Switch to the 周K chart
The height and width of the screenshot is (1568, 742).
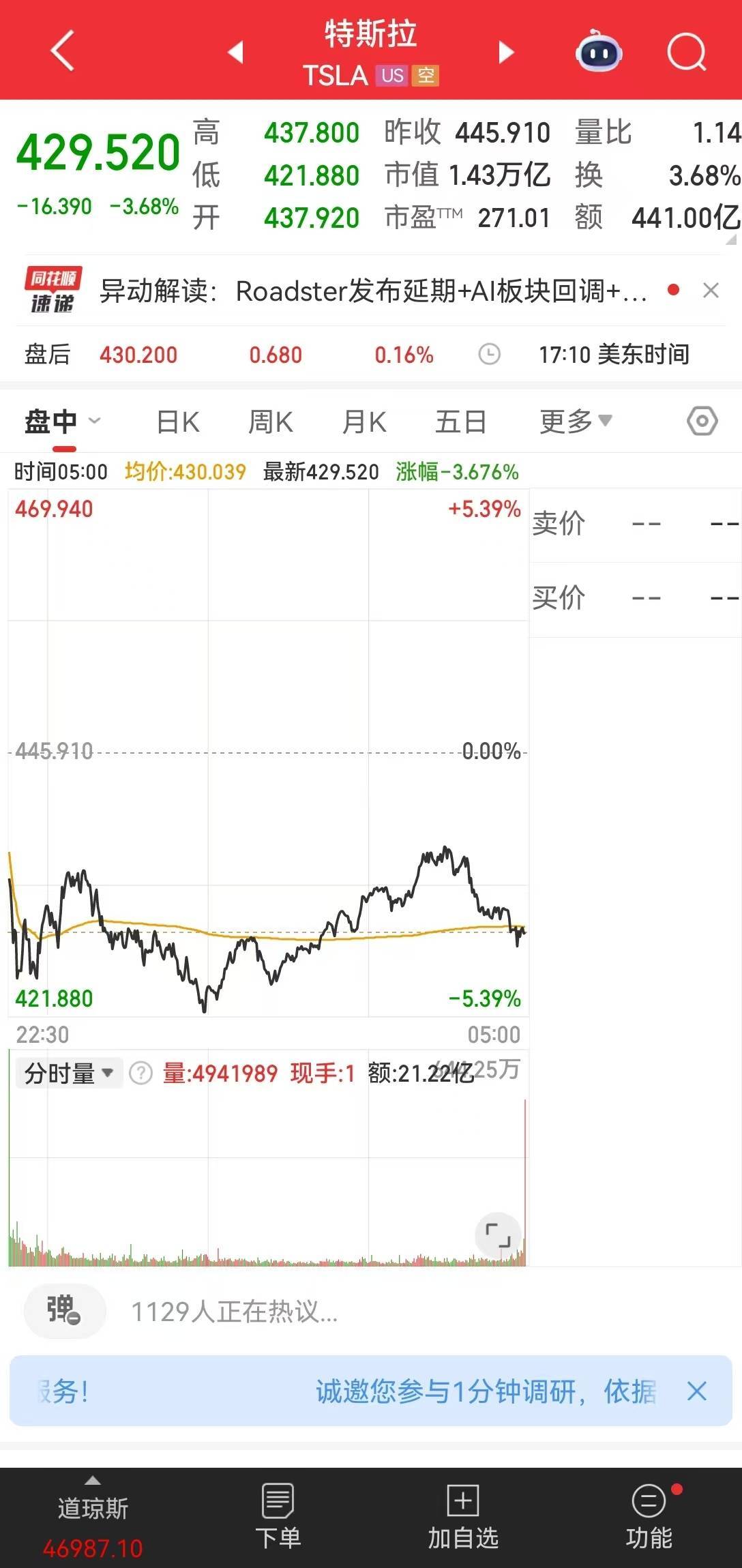click(x=270, y=422)
